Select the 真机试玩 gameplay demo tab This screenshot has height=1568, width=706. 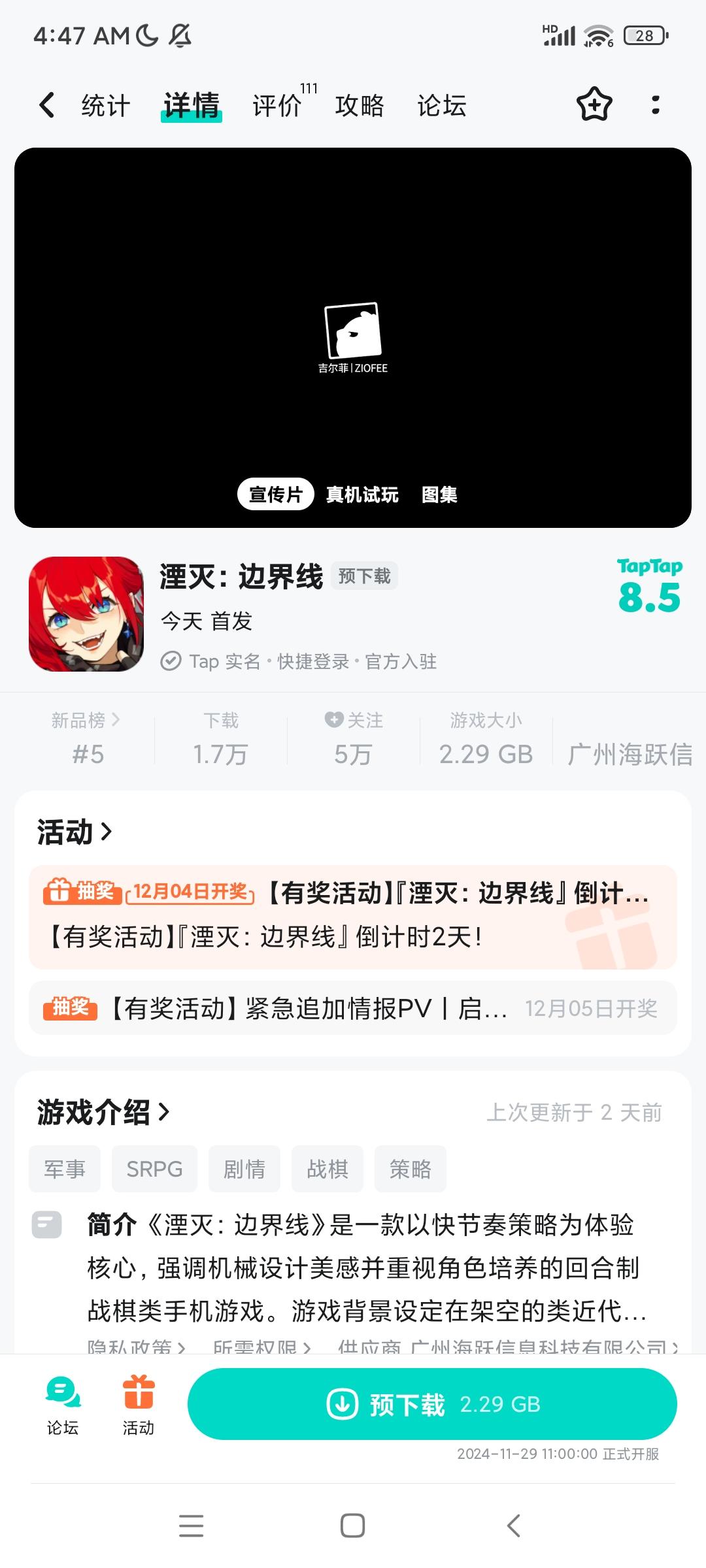pyautogui.click(x=363, y=496)
